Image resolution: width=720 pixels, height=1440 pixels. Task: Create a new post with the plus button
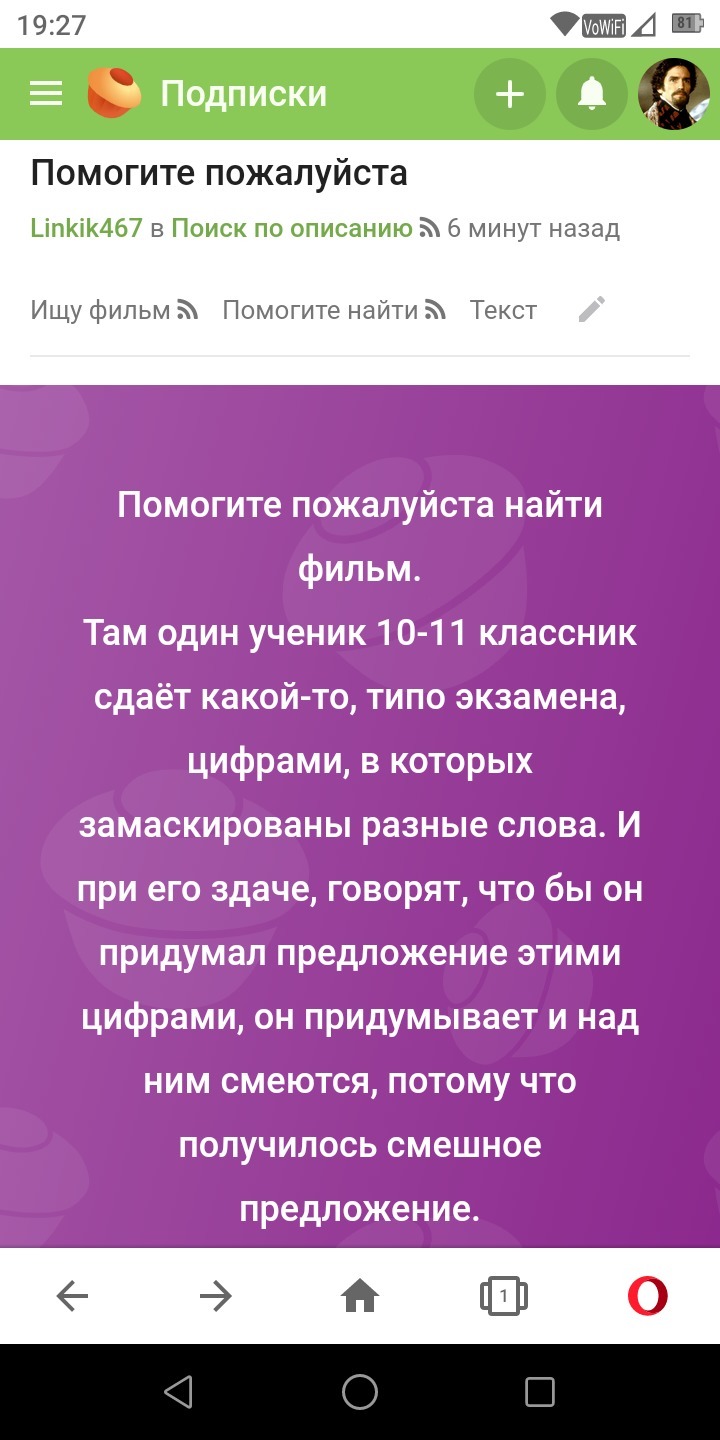tap(510, 94)
